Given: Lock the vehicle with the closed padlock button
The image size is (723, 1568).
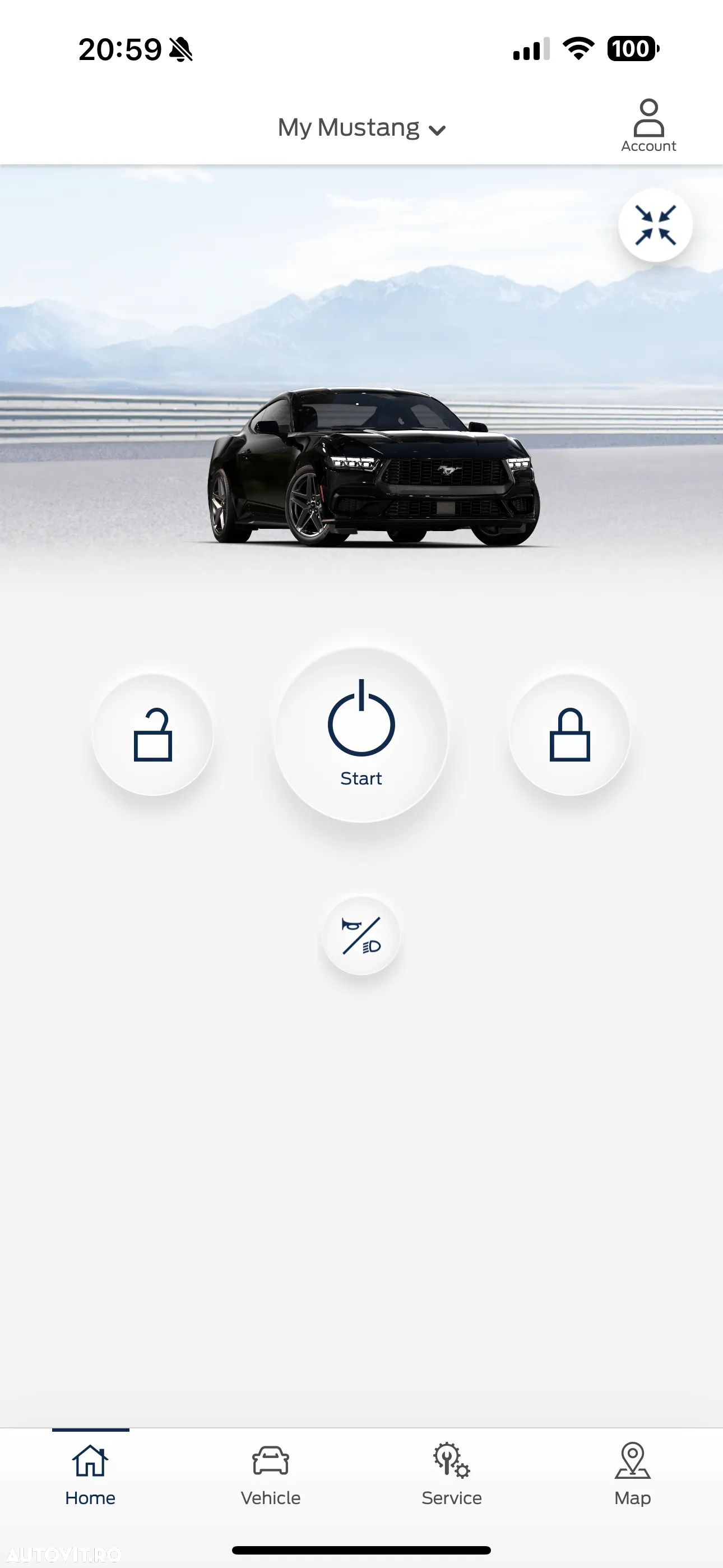Looking at the screenshot, I should tap(569, 735).
